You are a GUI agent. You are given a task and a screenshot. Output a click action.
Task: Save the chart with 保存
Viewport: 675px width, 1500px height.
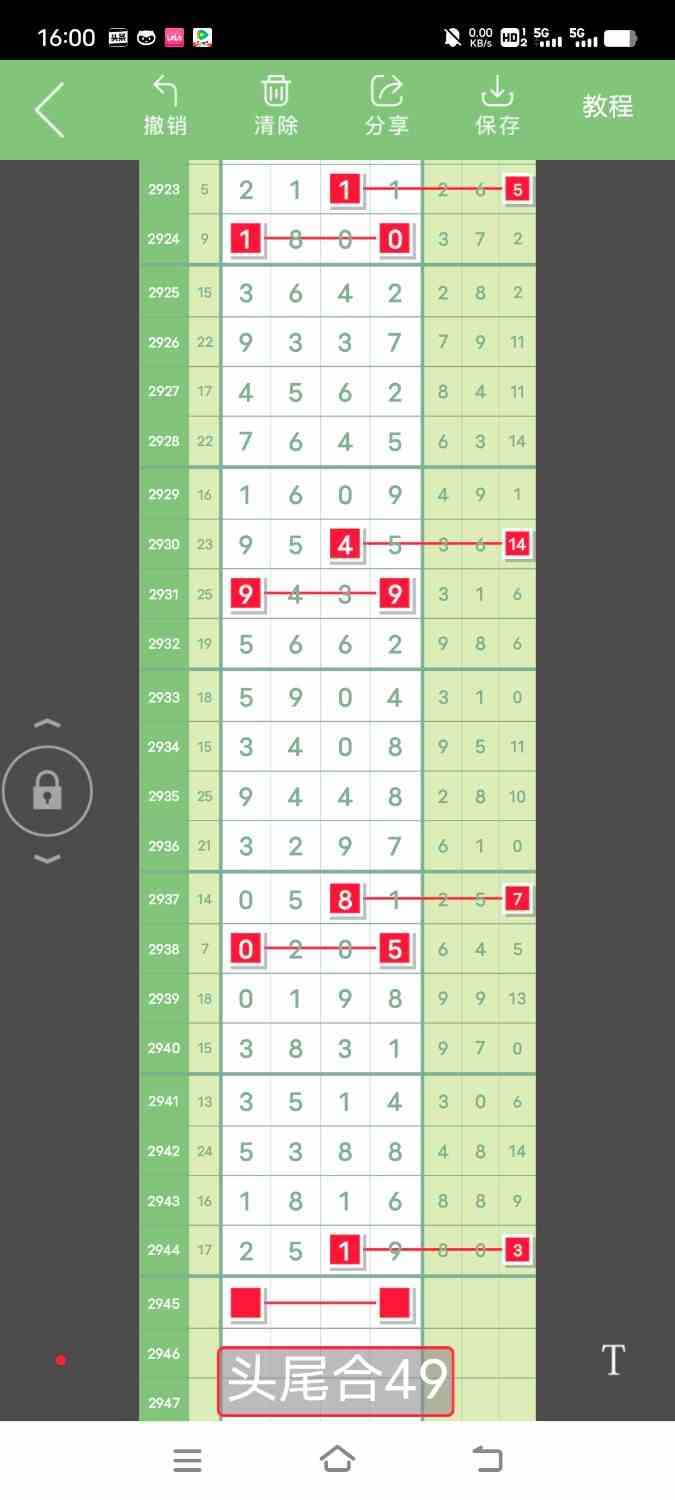(497, 106)
